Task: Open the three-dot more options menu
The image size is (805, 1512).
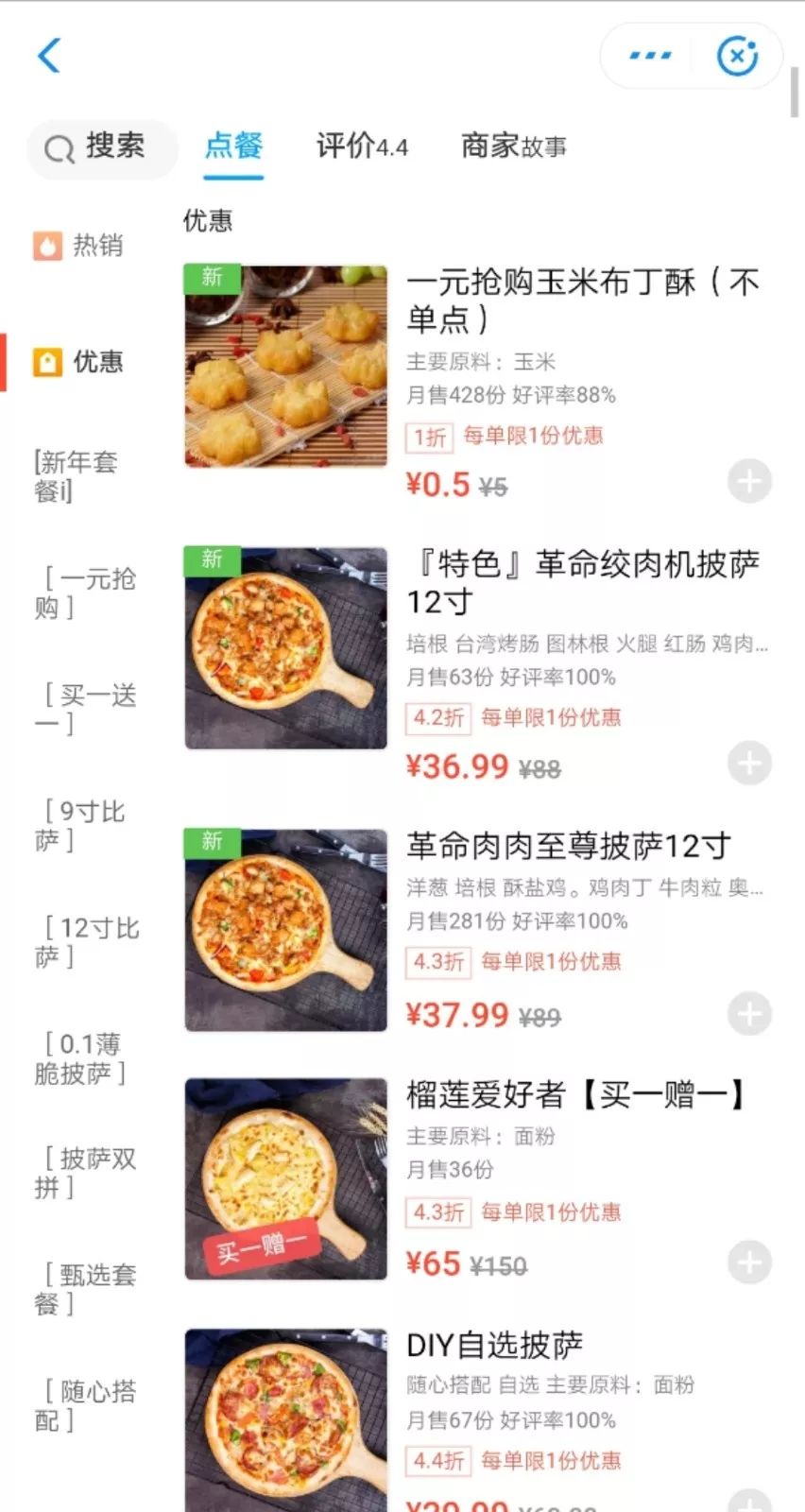Action: click(x=650, y=56)
